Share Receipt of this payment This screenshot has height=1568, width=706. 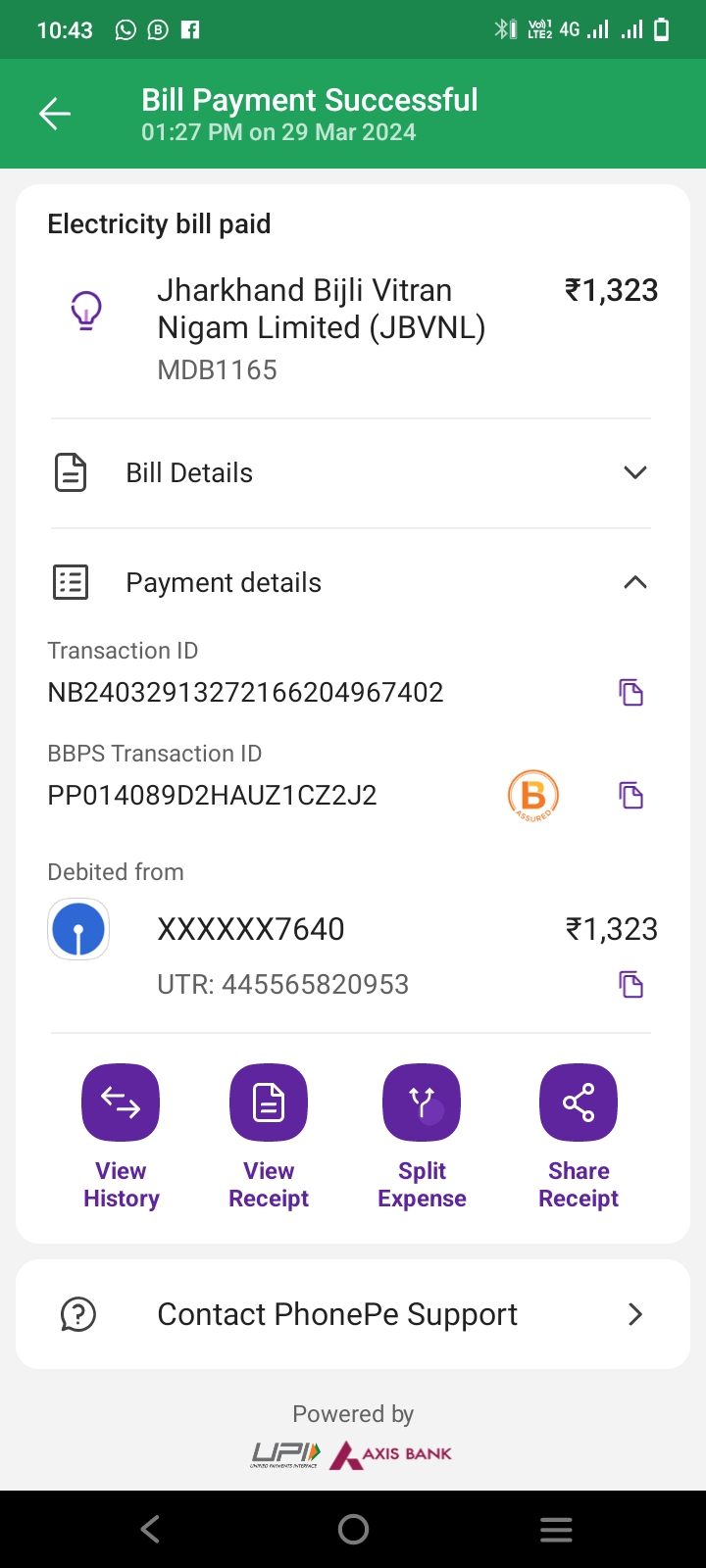579,1138
